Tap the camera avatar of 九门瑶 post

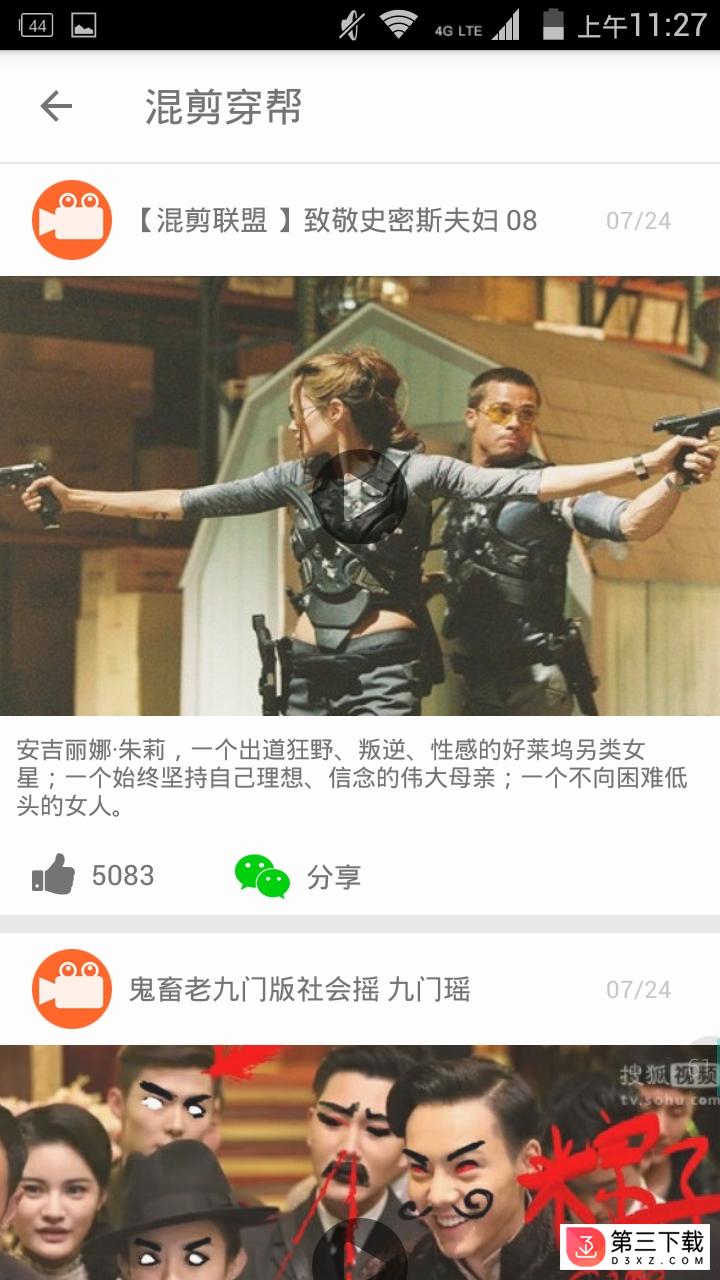click(71, 990)
